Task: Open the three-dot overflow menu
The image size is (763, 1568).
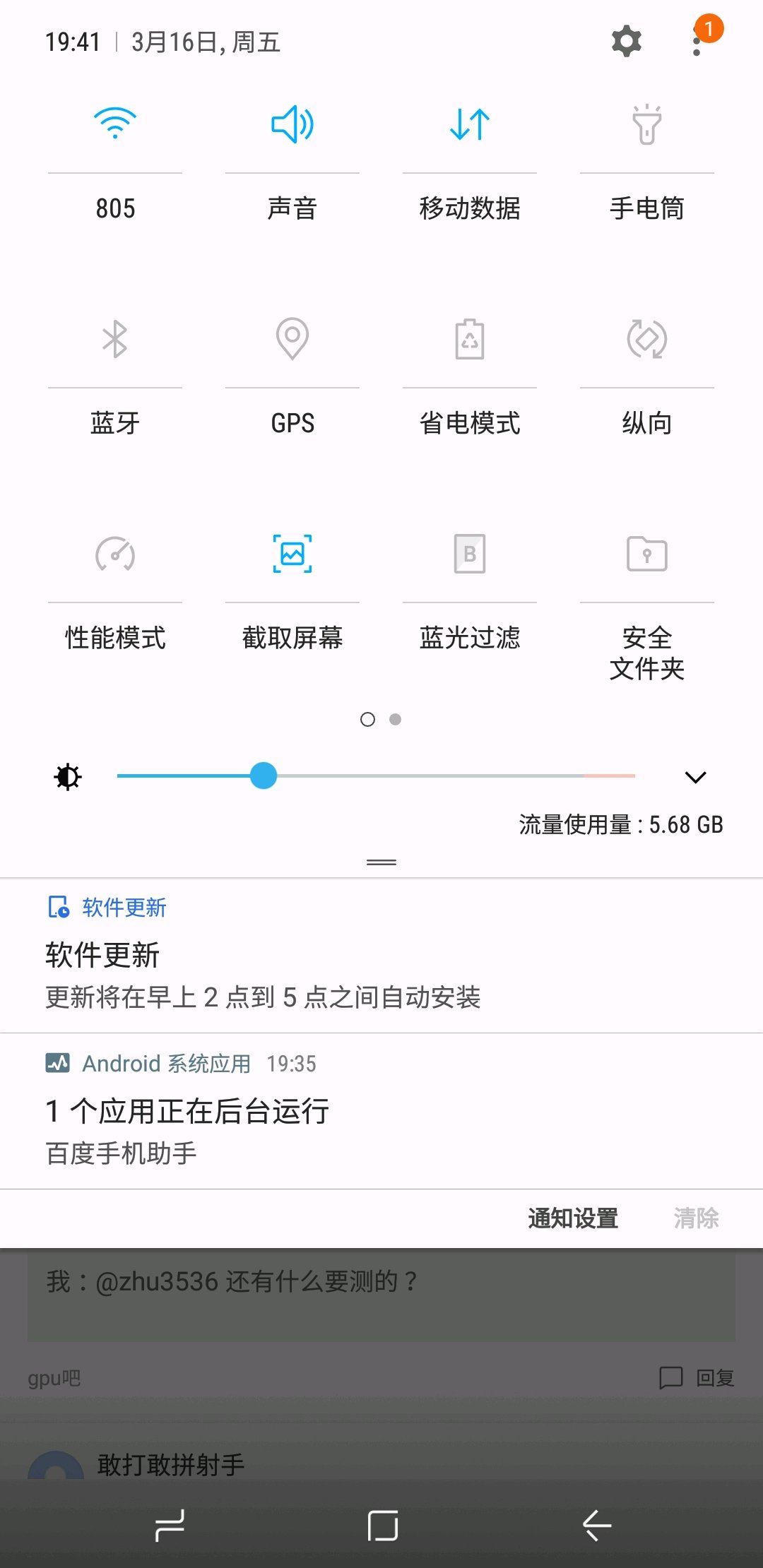Action: coord(697,42)
